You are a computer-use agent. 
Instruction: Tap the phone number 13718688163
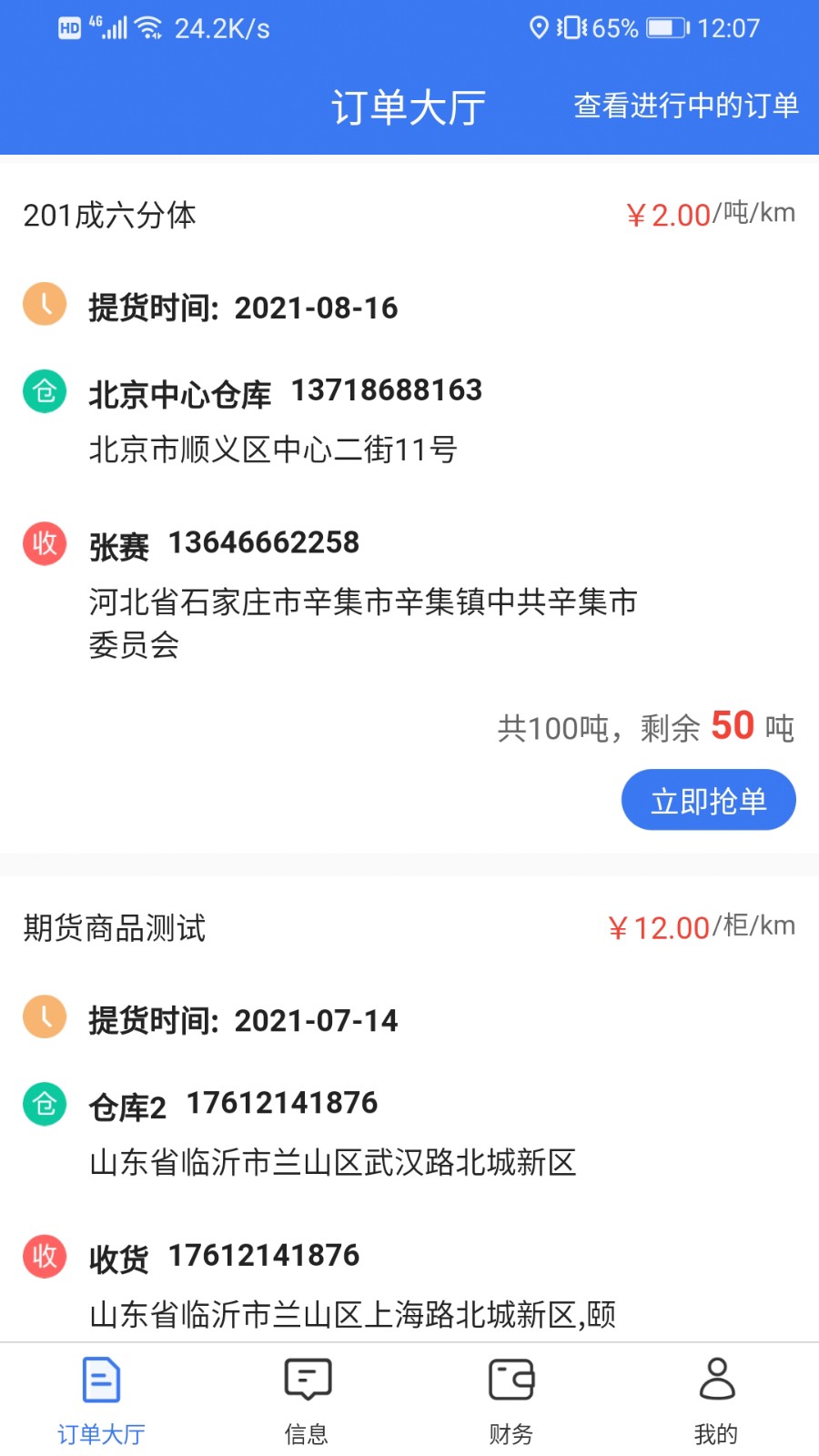click(x=389, y=389)
